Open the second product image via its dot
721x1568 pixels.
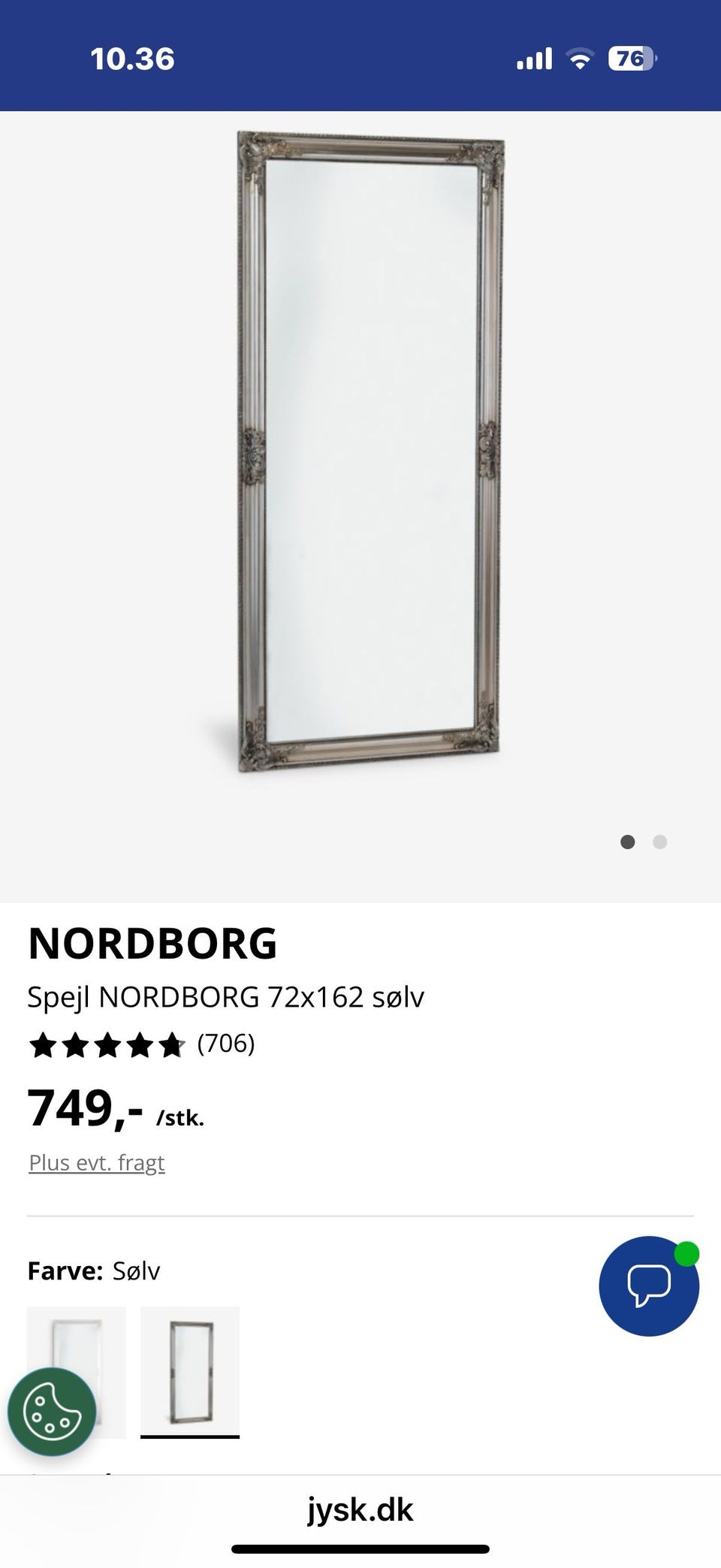[659, 842]
